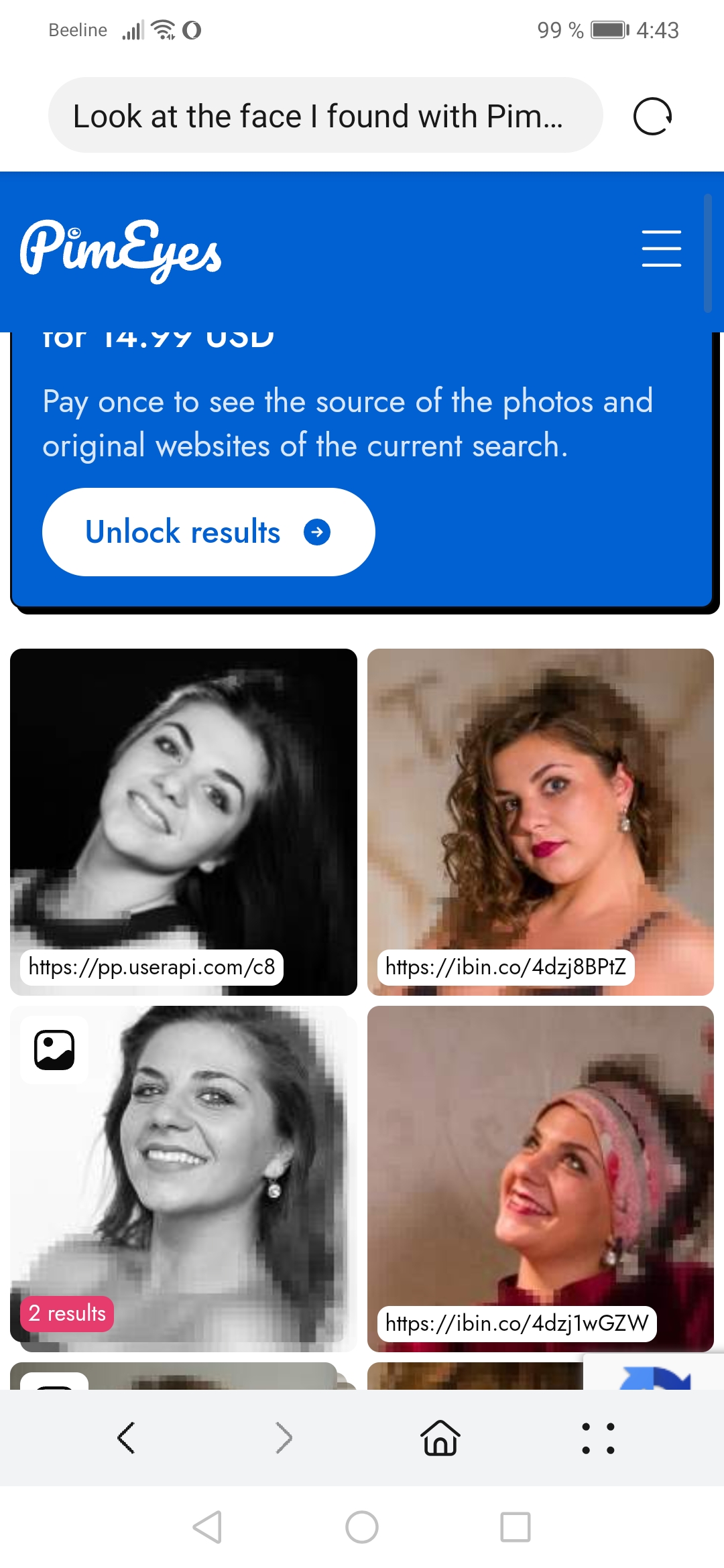The height and width of the screenshot is (1568, 724).
Task: Open result with link ibin.co/4dzj1wGZW
Action: [540, 1179]
